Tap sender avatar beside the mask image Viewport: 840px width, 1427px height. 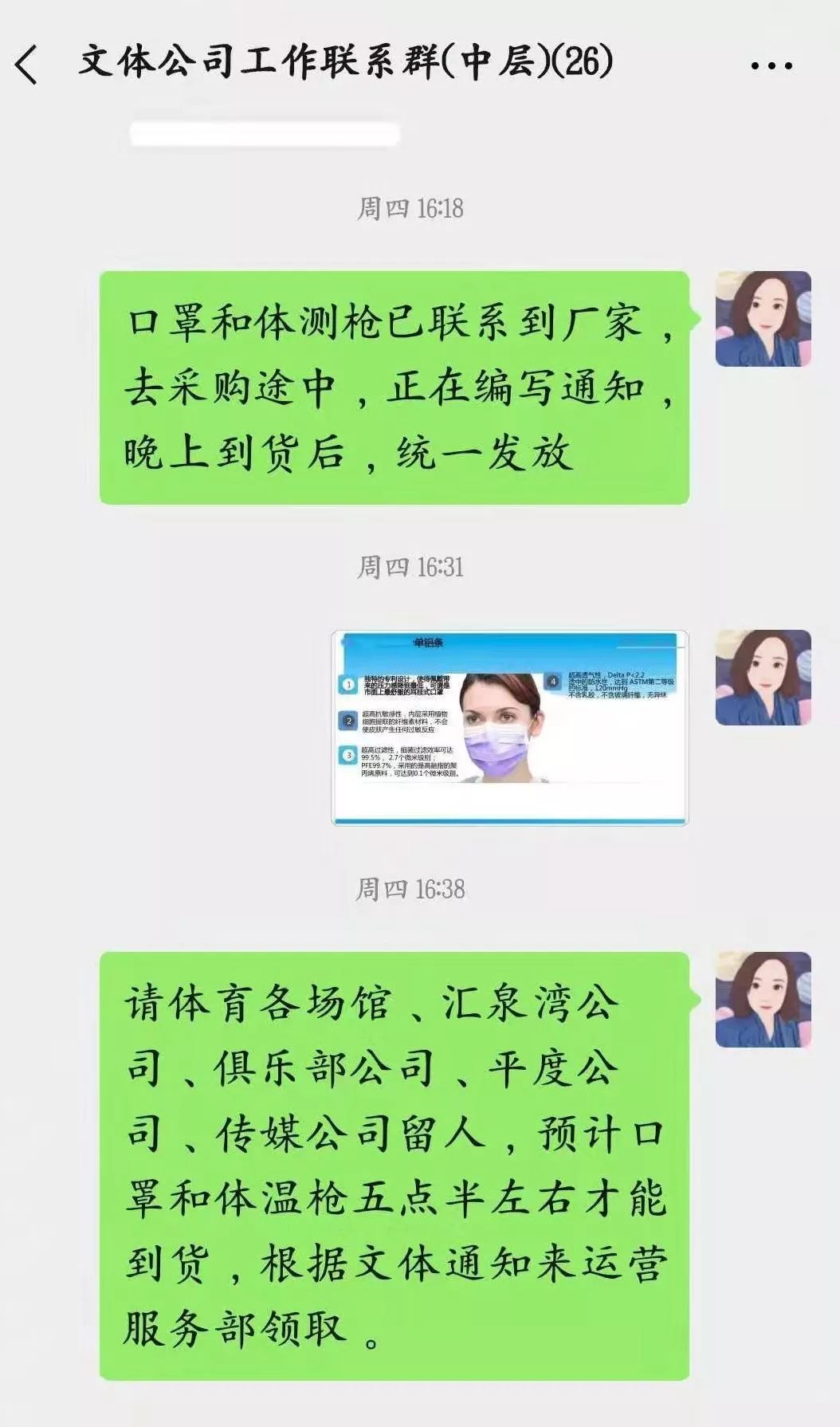point(763,678)
